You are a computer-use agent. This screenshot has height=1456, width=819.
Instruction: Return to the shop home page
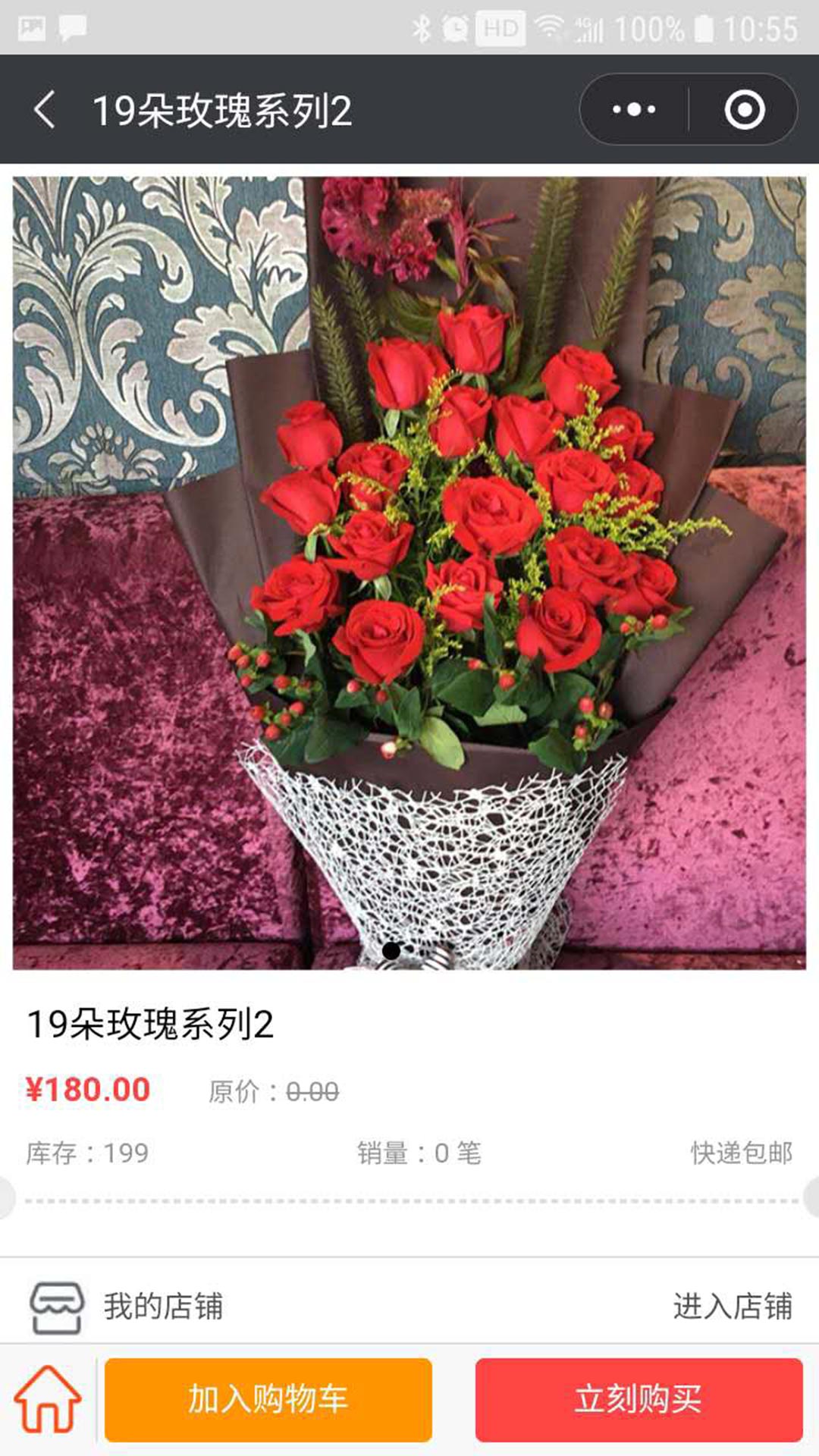point(47,1399)
